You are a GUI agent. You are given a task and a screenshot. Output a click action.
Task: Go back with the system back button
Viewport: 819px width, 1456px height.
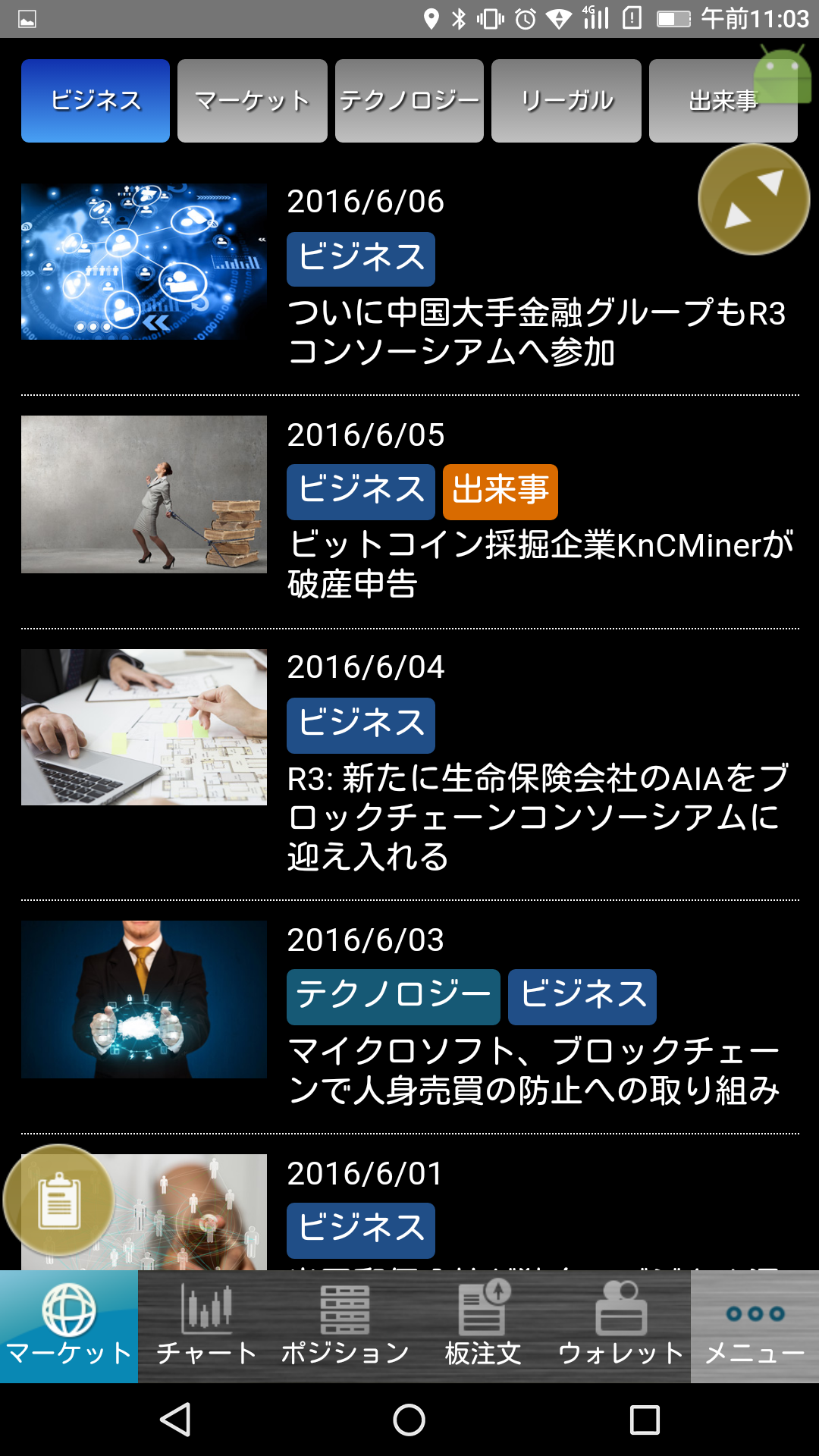(x=175, y=1420)
